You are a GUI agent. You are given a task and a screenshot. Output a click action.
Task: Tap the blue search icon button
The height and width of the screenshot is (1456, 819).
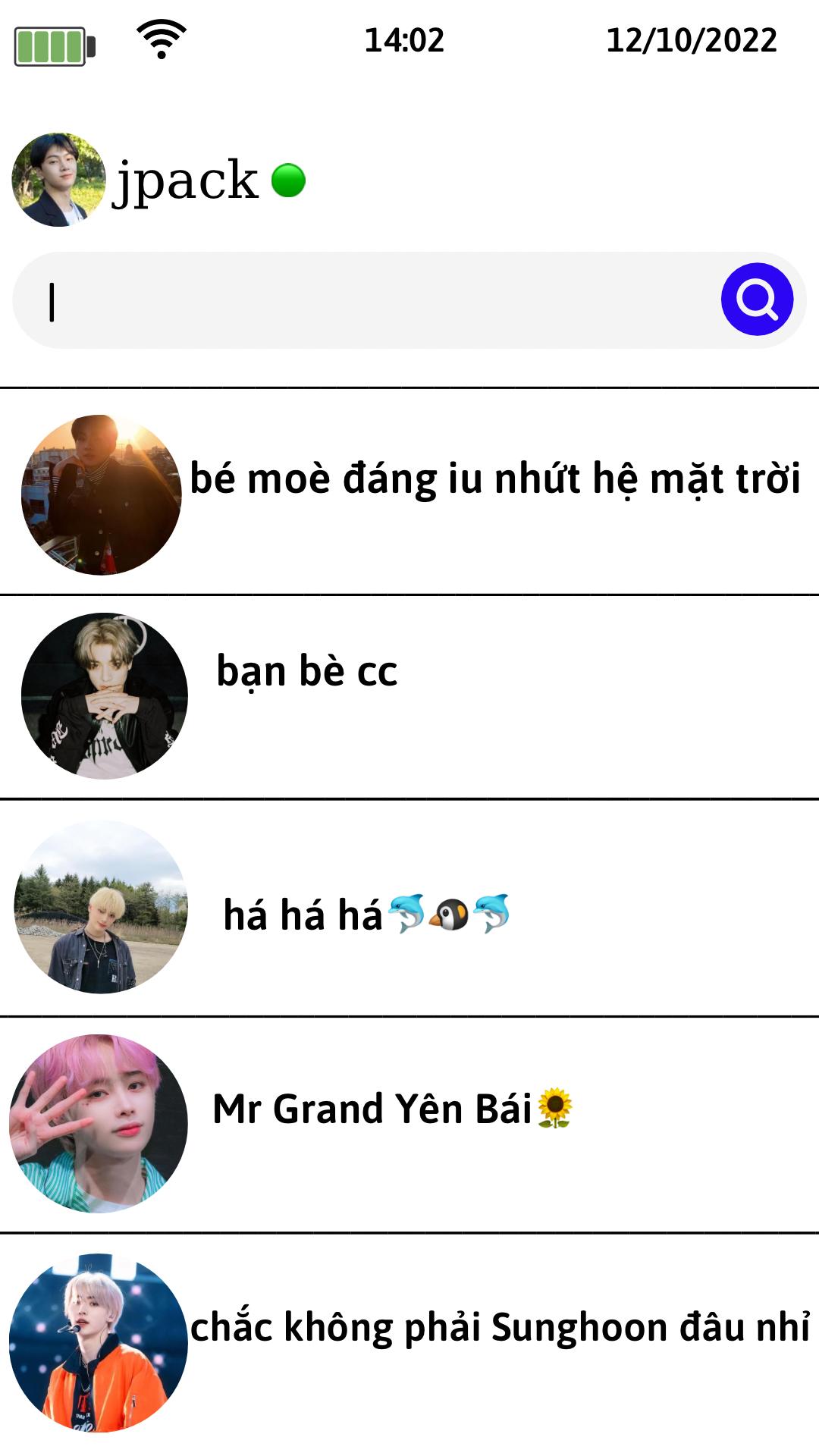757,300
